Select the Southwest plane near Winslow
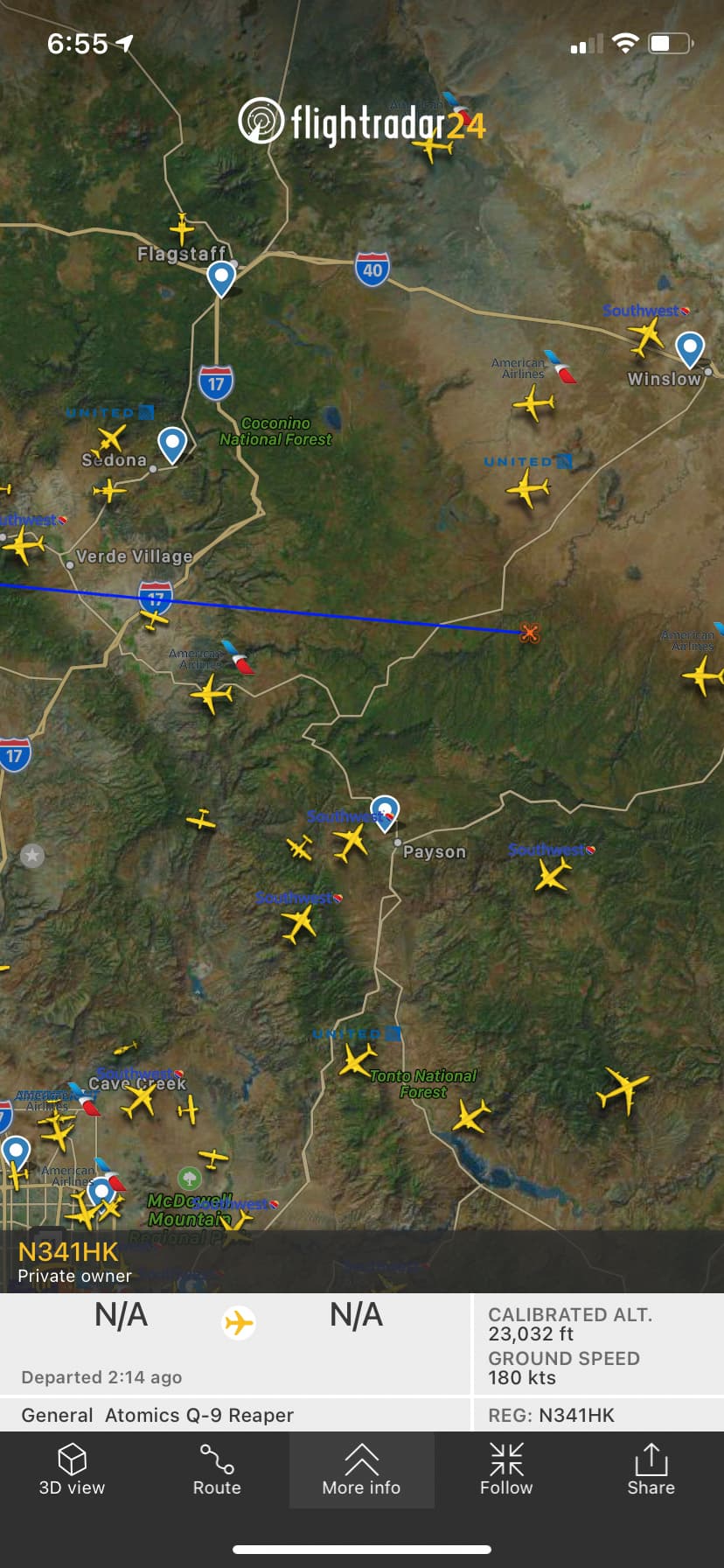 646,336
